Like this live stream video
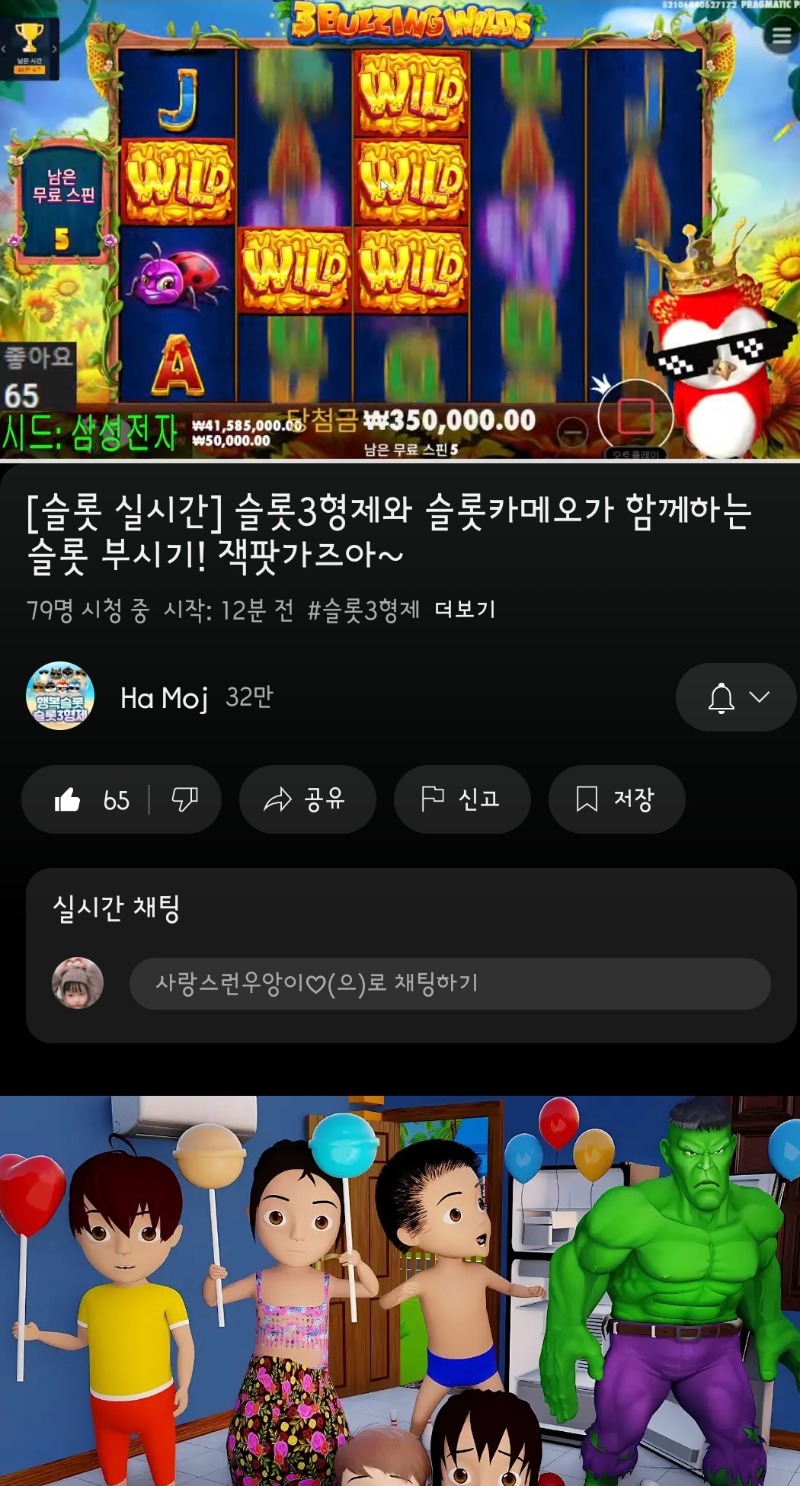 click(86, 800)
